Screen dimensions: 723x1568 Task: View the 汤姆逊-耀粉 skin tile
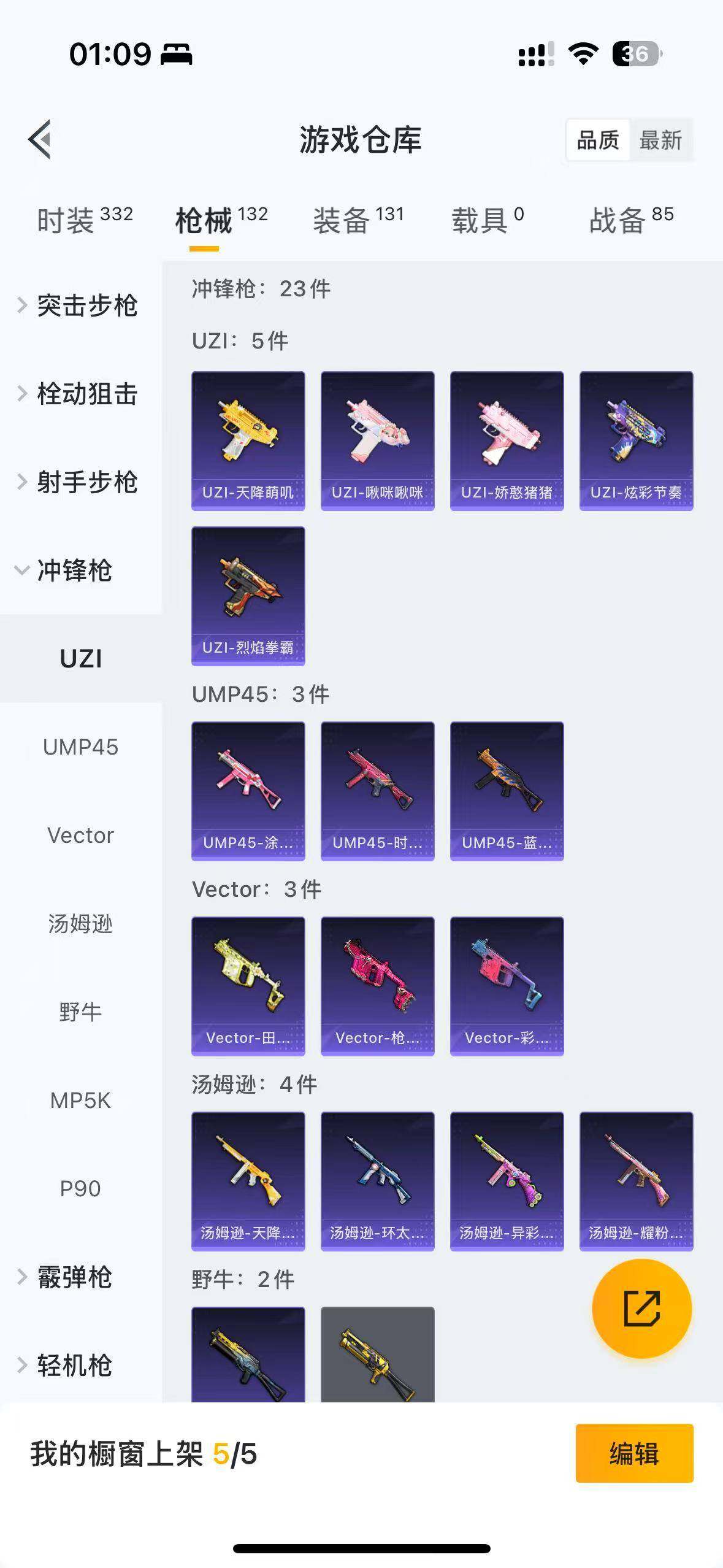coord(636,1181)
